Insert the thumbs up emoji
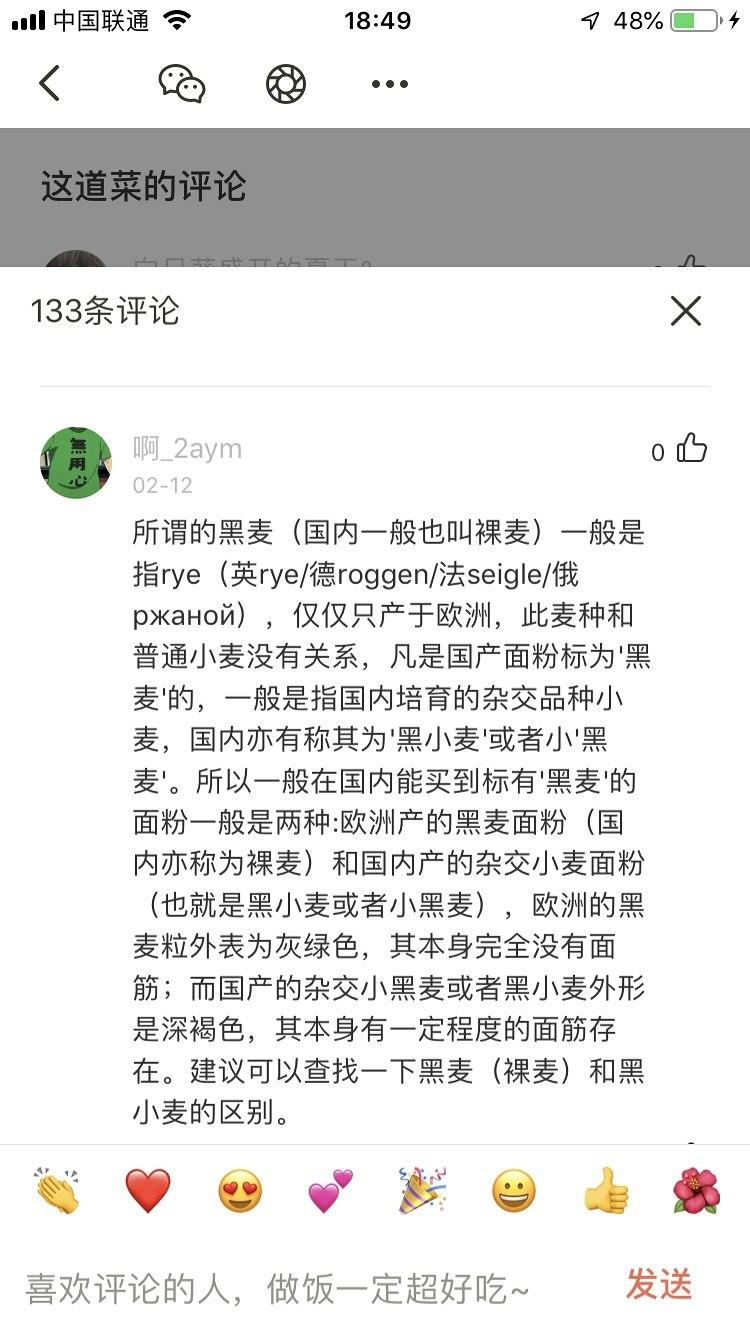Screen dimensions: 750x1334 point(606,1190)
